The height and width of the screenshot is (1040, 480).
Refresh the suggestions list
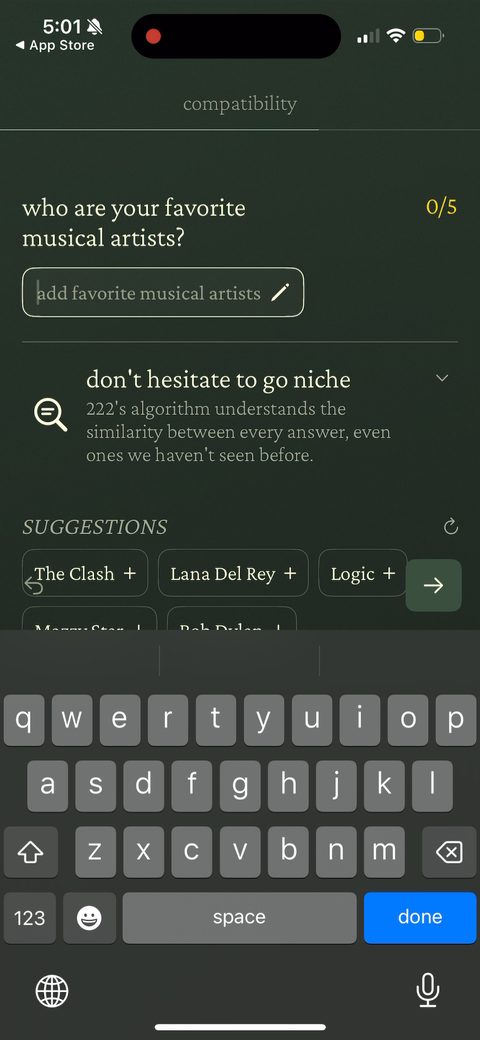(x=451, y=527)
